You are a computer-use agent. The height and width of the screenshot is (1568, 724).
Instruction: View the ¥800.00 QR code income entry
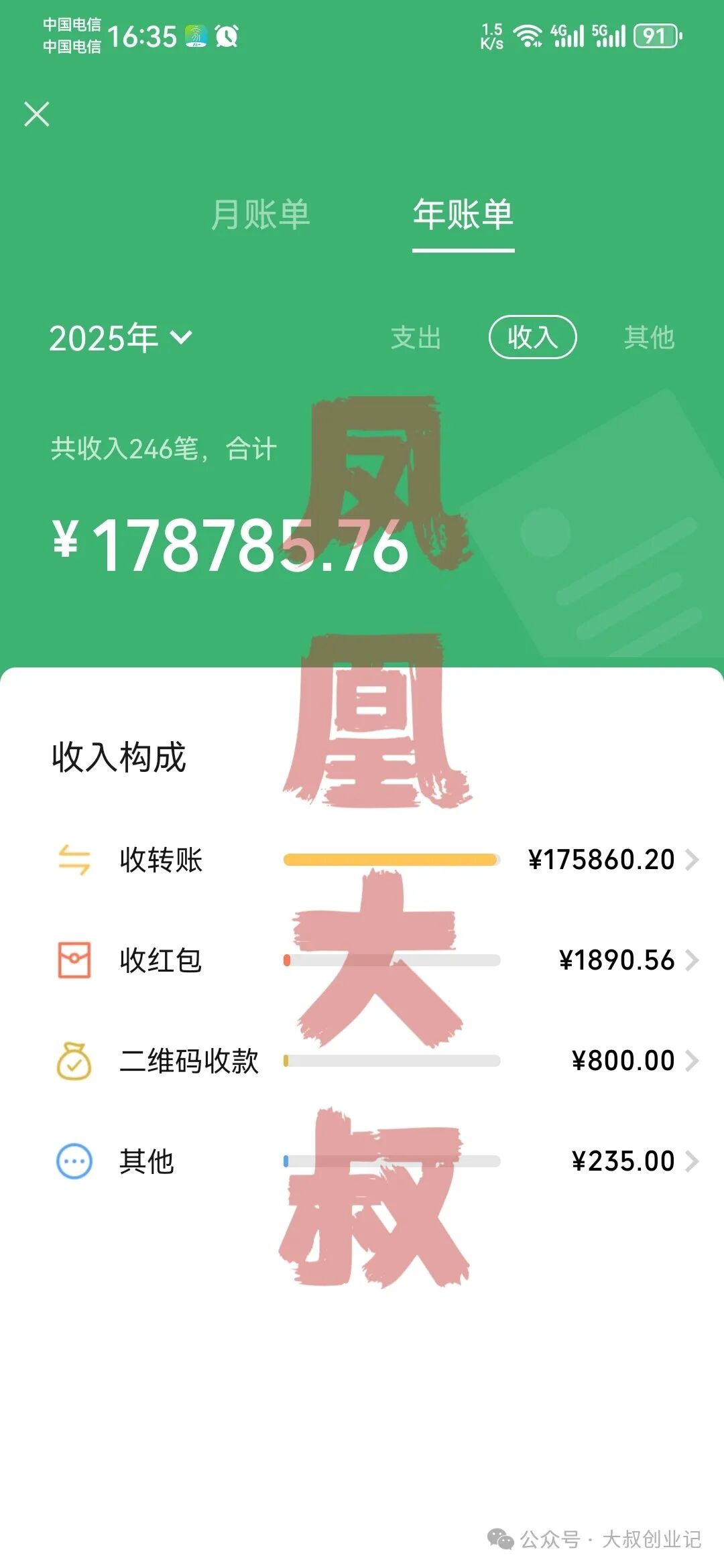[x=623, y=1061]
